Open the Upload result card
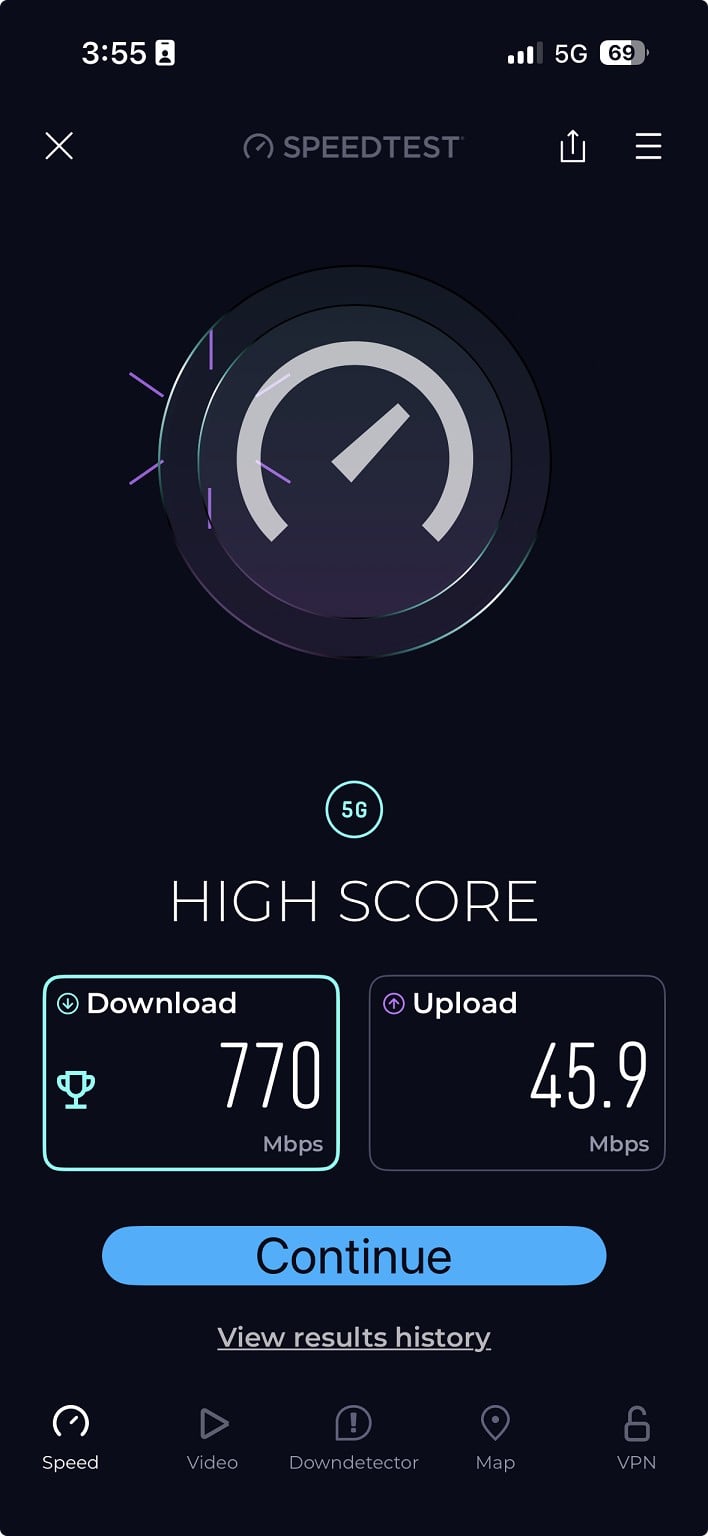 (x=517, y=1073)
